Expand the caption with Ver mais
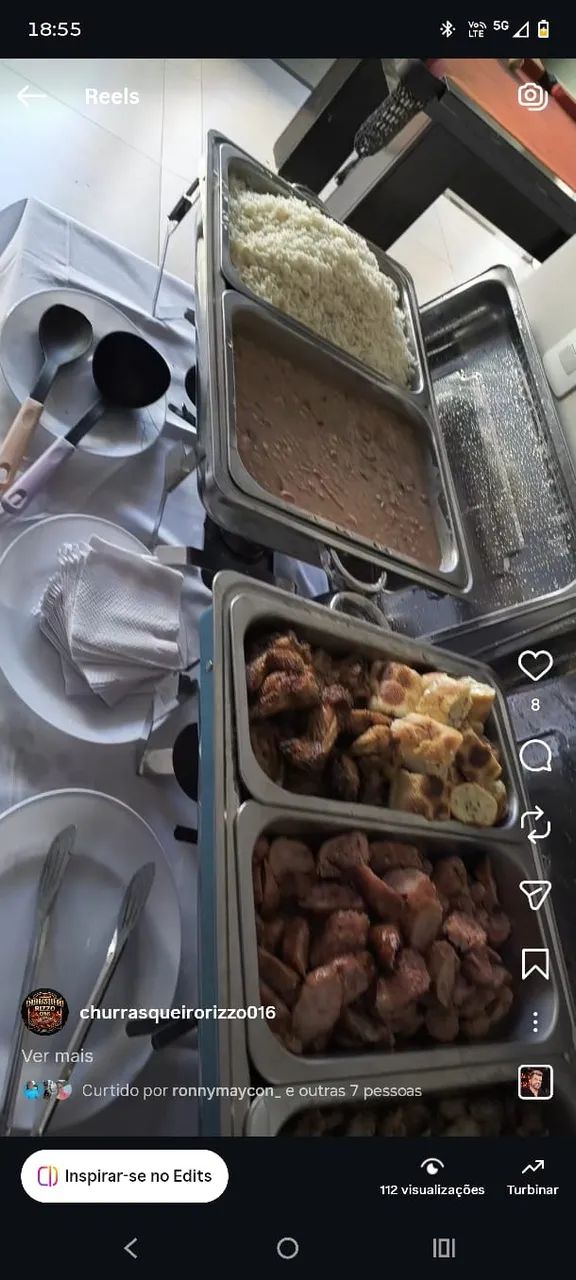The height and width of the screenshot is (1280, 576). coord(57,1055)
